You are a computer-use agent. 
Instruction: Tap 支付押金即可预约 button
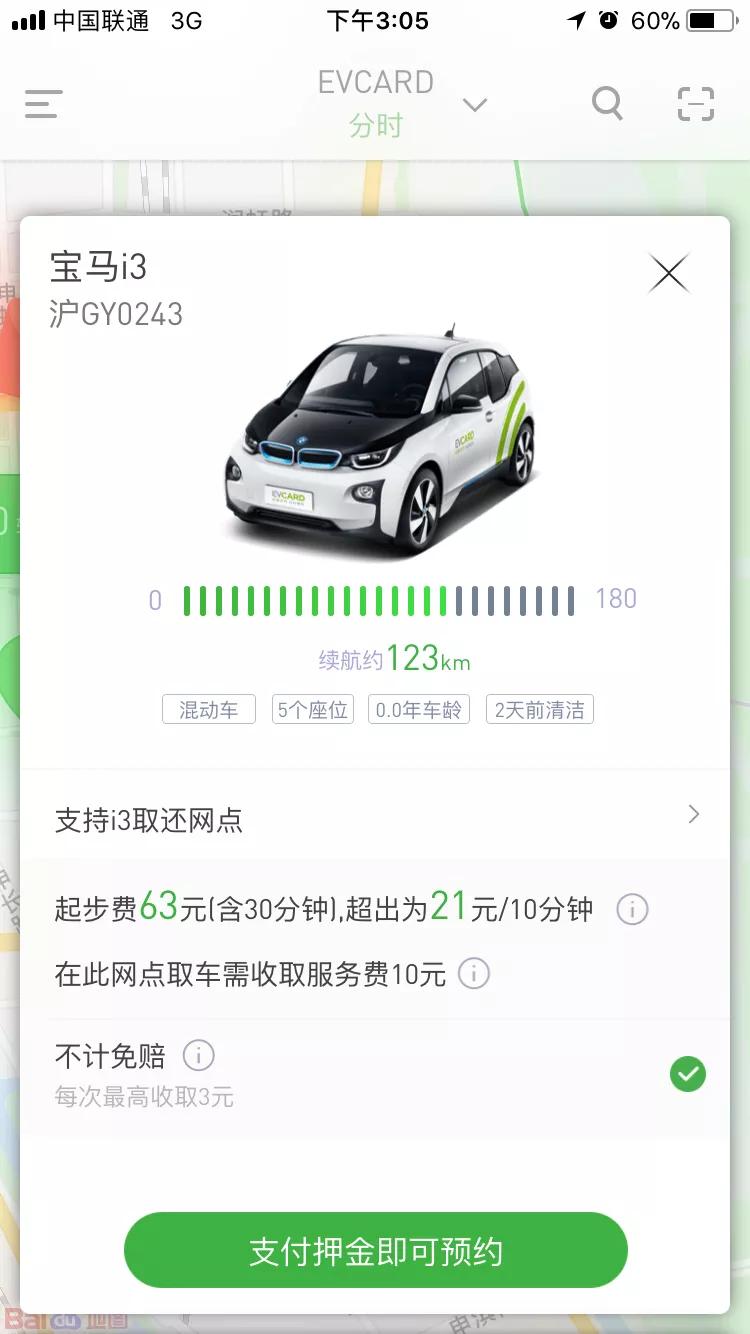375,1250
